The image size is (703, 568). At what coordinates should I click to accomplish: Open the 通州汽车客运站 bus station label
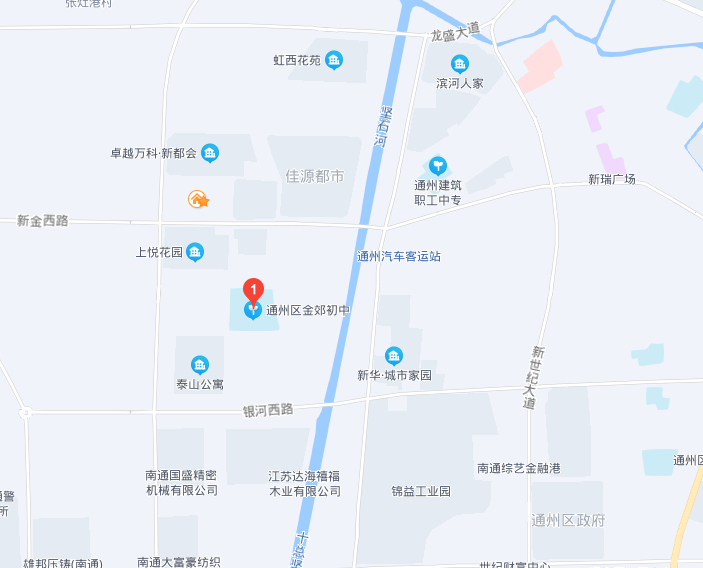[398, 256]
